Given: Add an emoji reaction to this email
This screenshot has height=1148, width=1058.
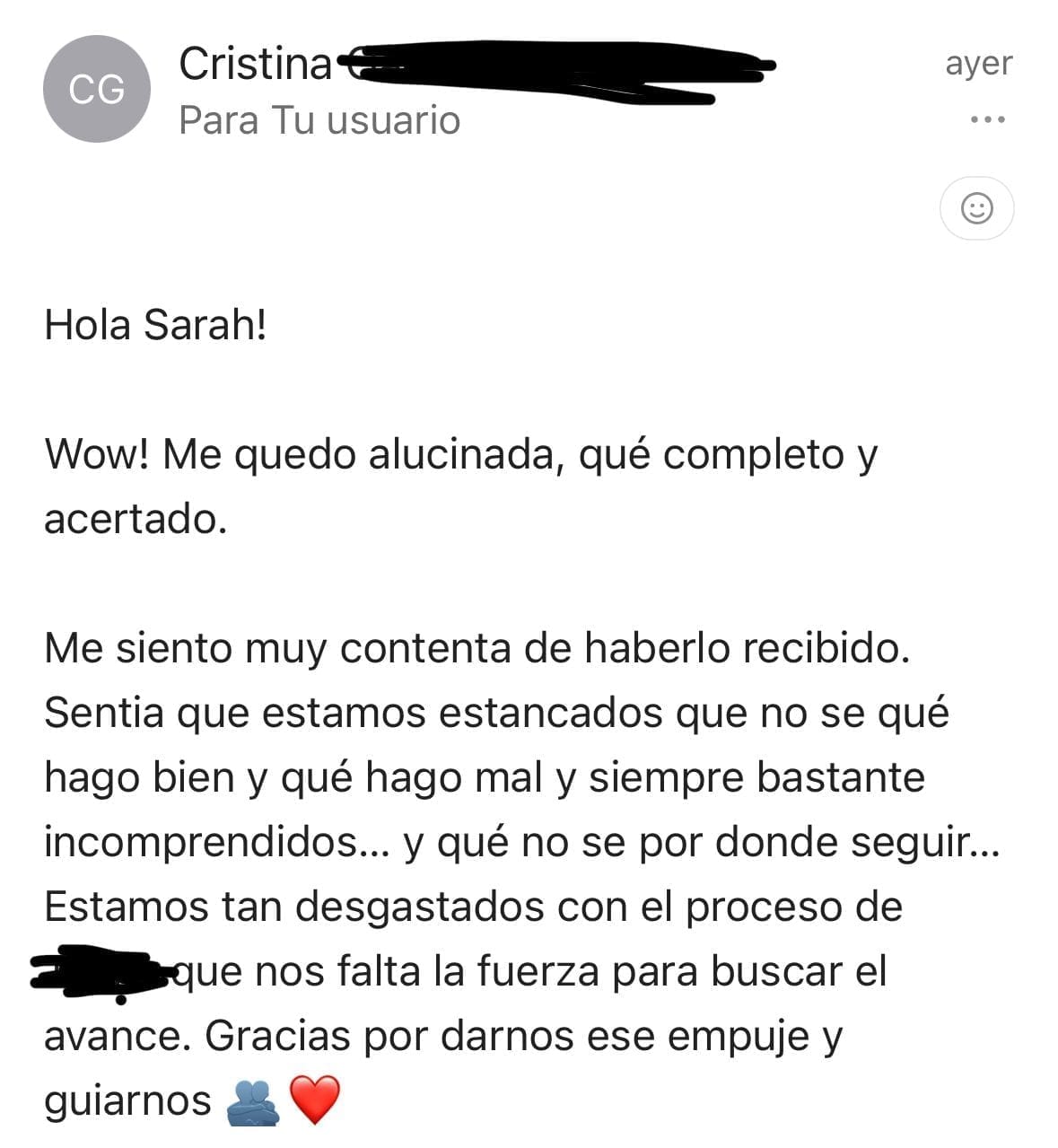Looking at the screenshot, I should (976, 208).
